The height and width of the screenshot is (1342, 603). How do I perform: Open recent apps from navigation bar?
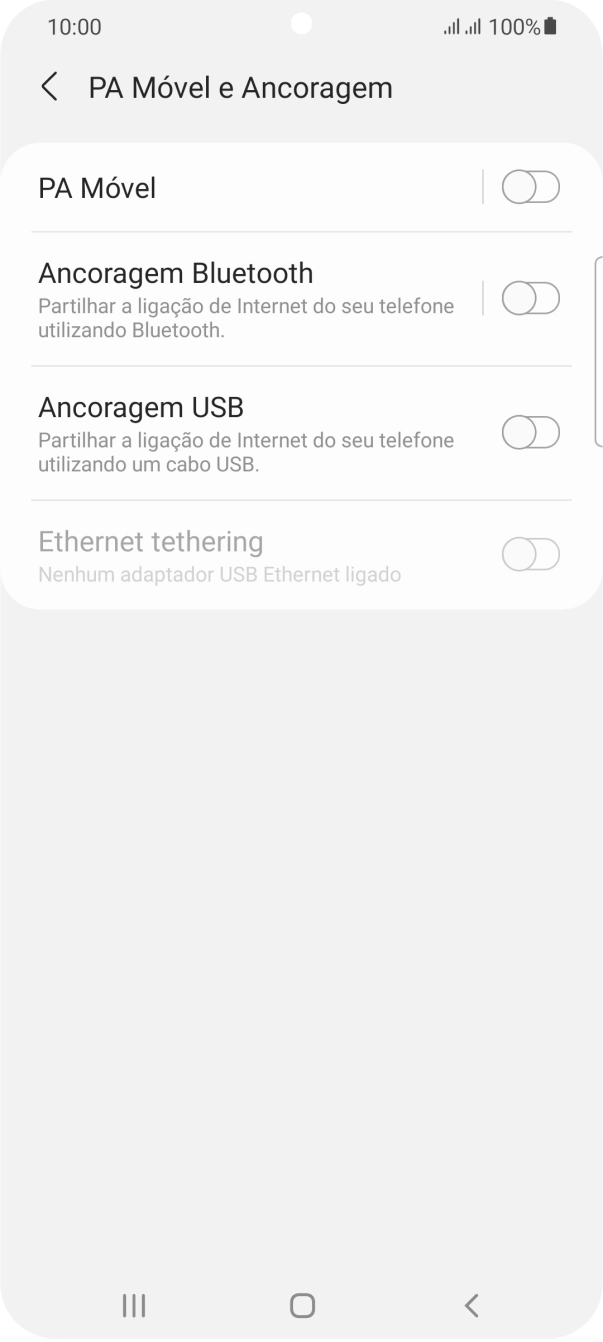pos(133,1305)
